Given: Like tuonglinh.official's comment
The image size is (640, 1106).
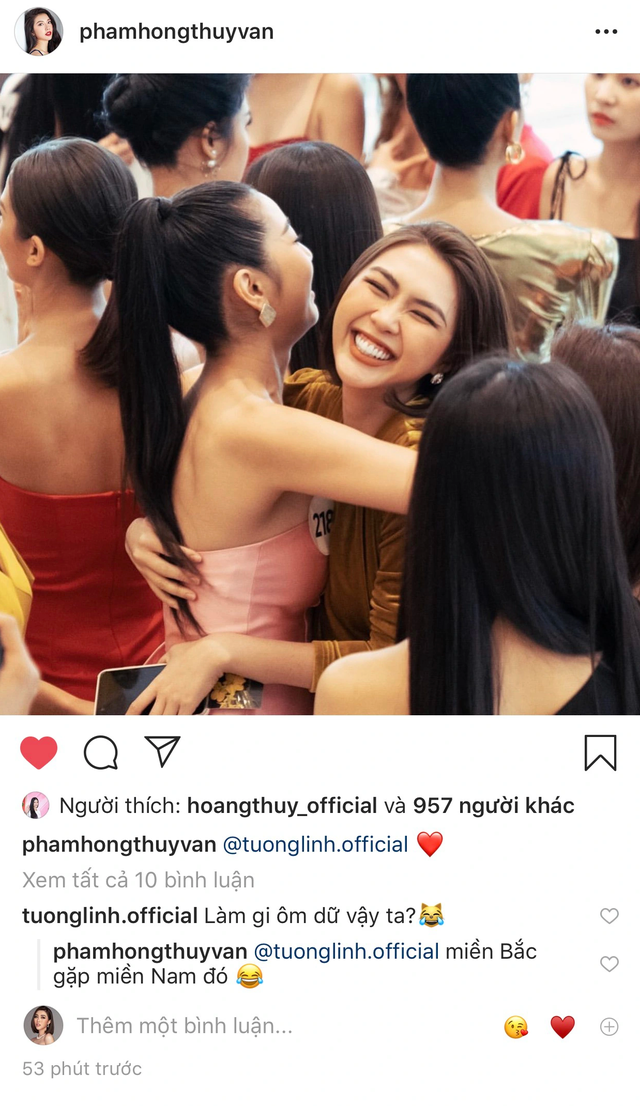Looking at the screenshot, I should click(609, 916).
